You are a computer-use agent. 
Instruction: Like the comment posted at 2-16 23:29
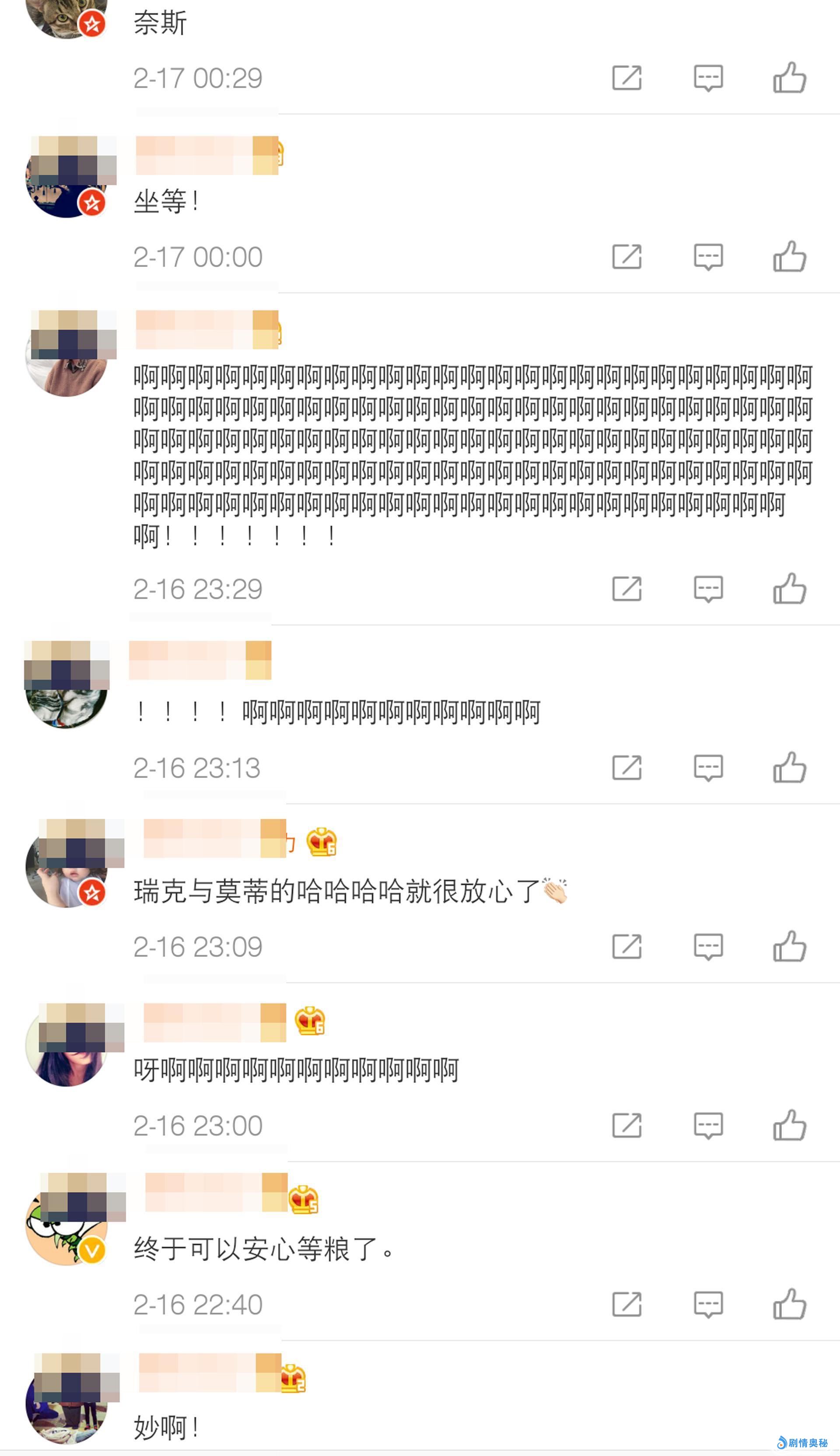coord(789,589)
